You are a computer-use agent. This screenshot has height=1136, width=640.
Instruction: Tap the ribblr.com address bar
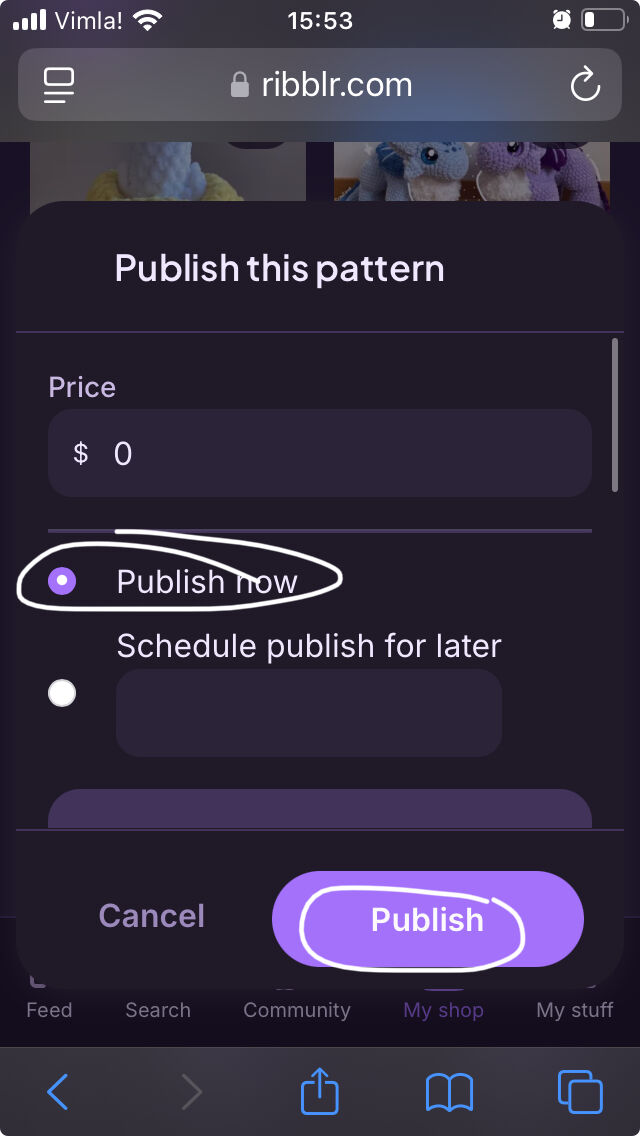click(320, 85)
